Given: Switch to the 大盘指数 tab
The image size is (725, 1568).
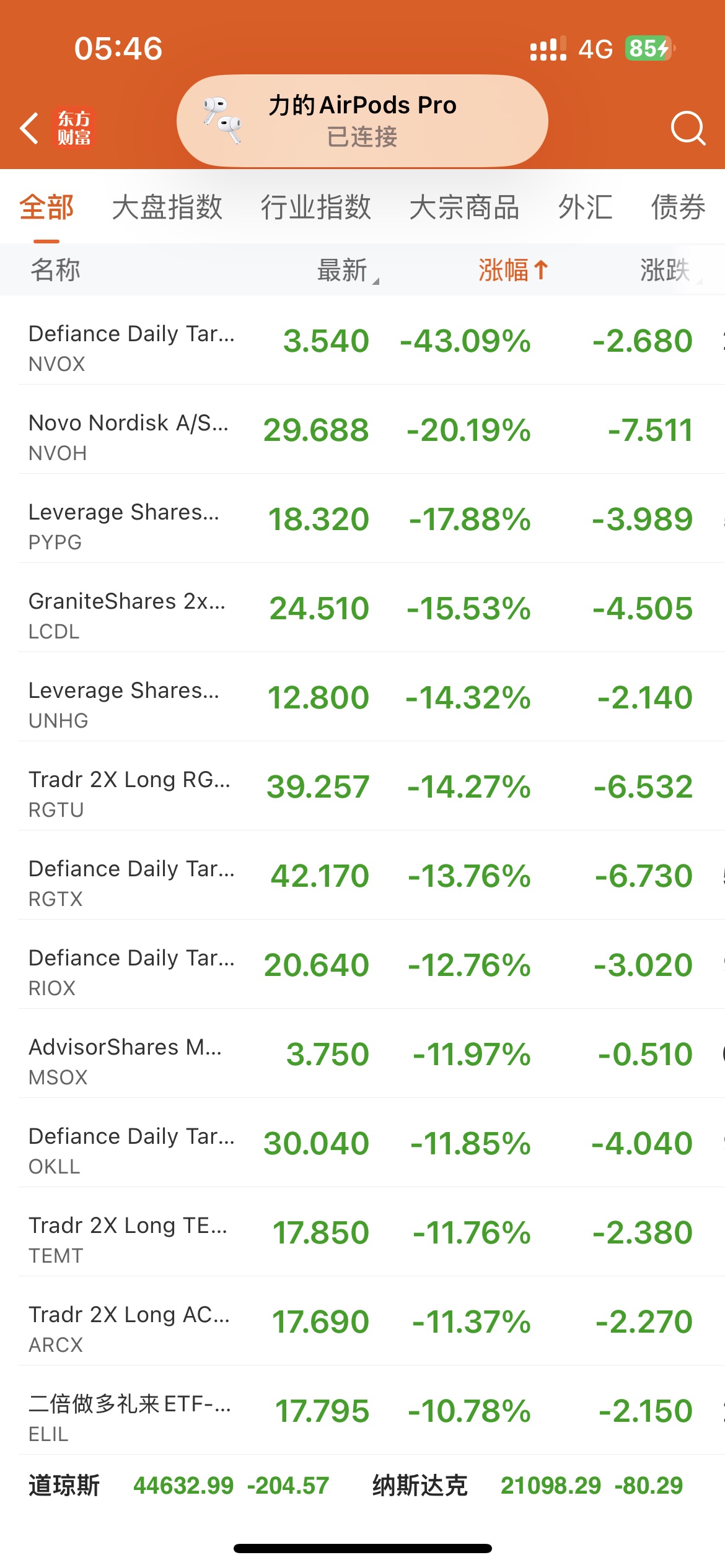Looking at the screenshot, I should pyautogui.click(x=167, y=207).
